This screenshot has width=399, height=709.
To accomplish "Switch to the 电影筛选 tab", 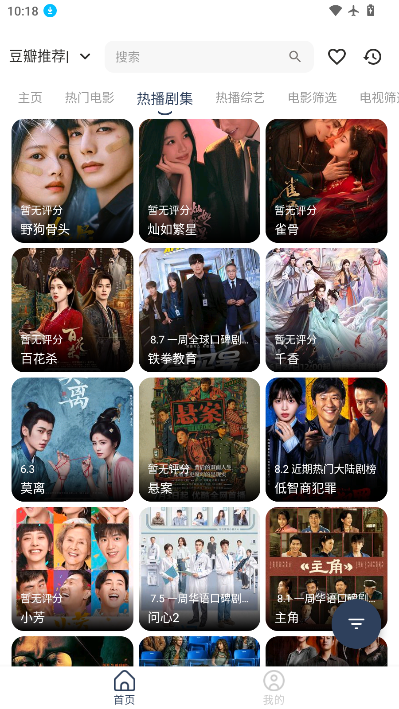I will [x=312, y=98].
